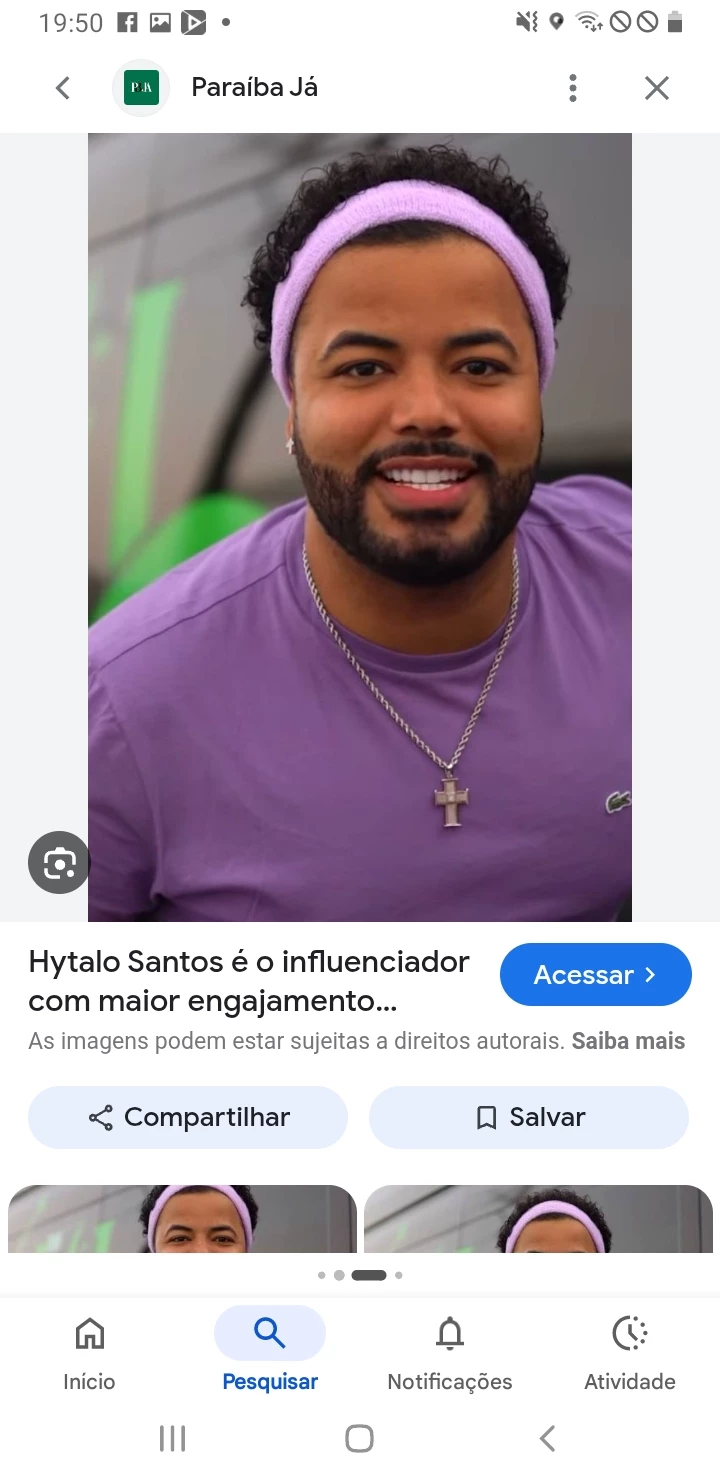
Task: Show recent apps from the navigation bar
Action: (x=172, y=1438)
